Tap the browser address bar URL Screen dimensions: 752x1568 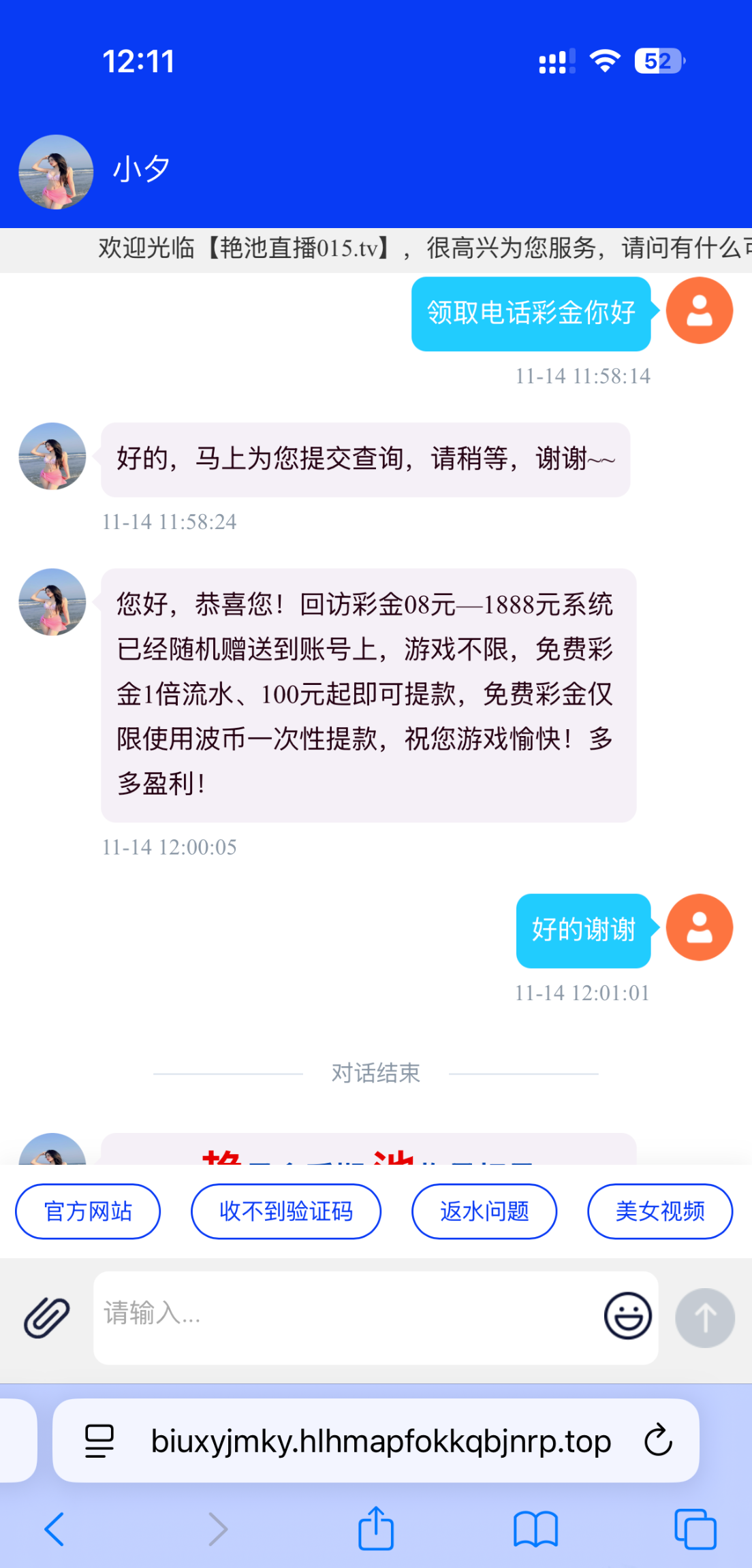tap(381, 1441)
